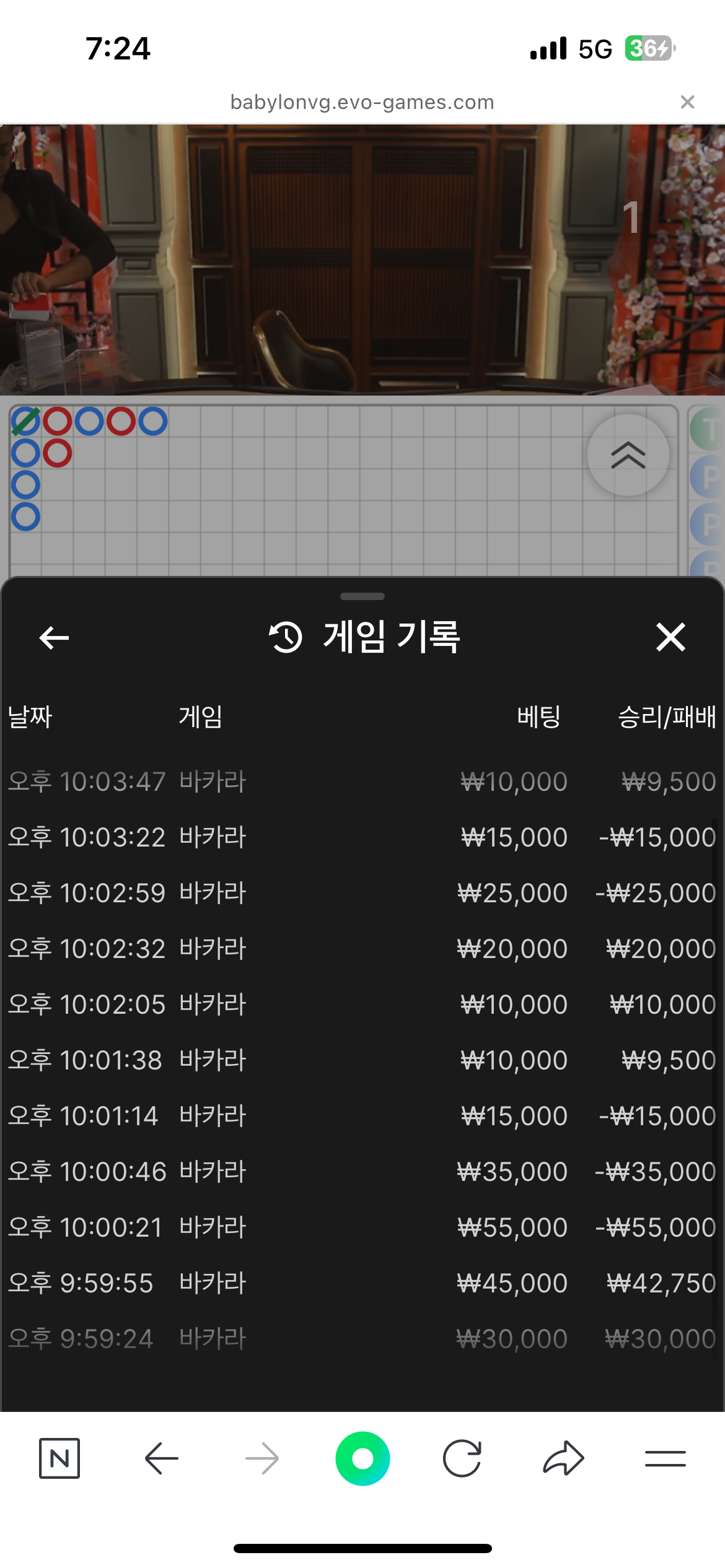Go back from the 게임 기록 panel
The image size is (725, 1568).
click(x=54, y=637)
